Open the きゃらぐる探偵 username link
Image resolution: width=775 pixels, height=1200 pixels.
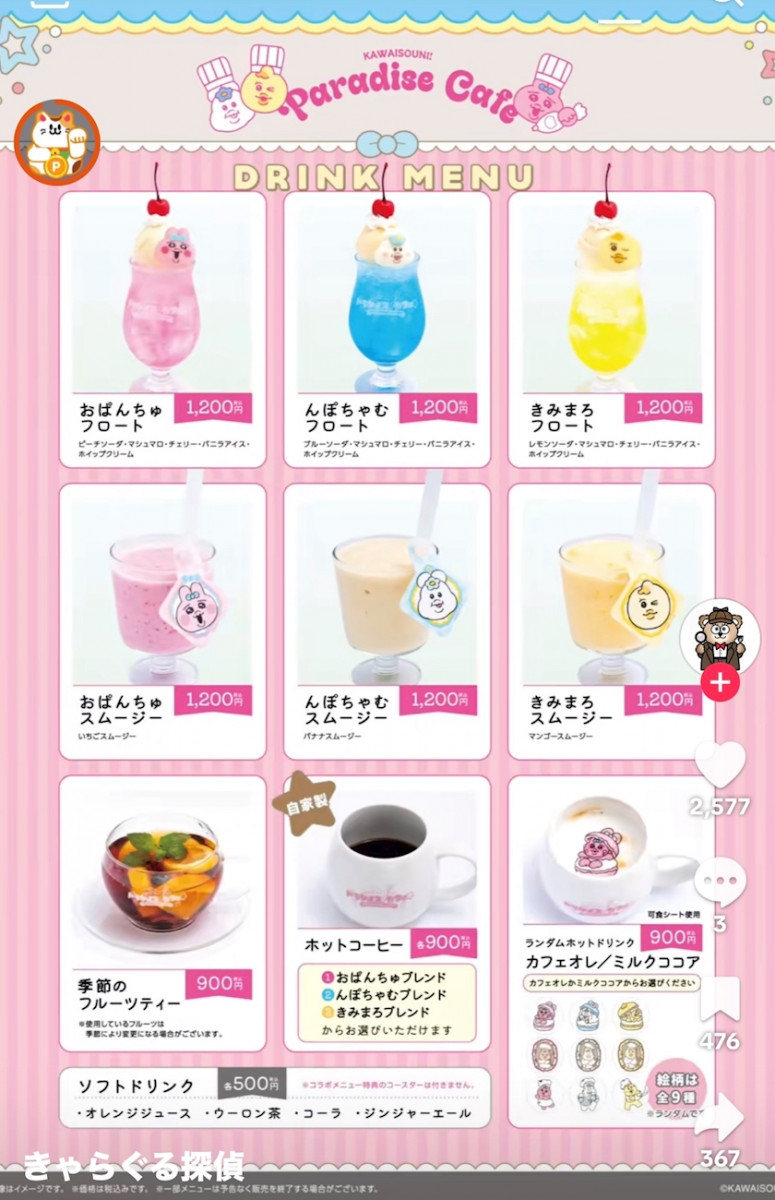coord(132,1166)
